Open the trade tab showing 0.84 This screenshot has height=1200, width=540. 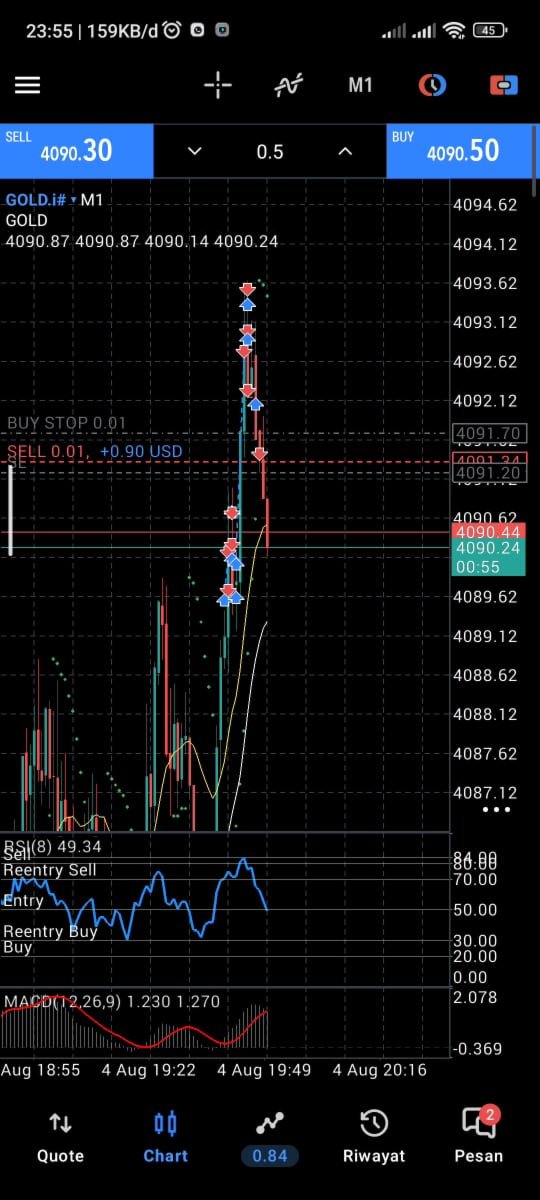(270, 1137)
